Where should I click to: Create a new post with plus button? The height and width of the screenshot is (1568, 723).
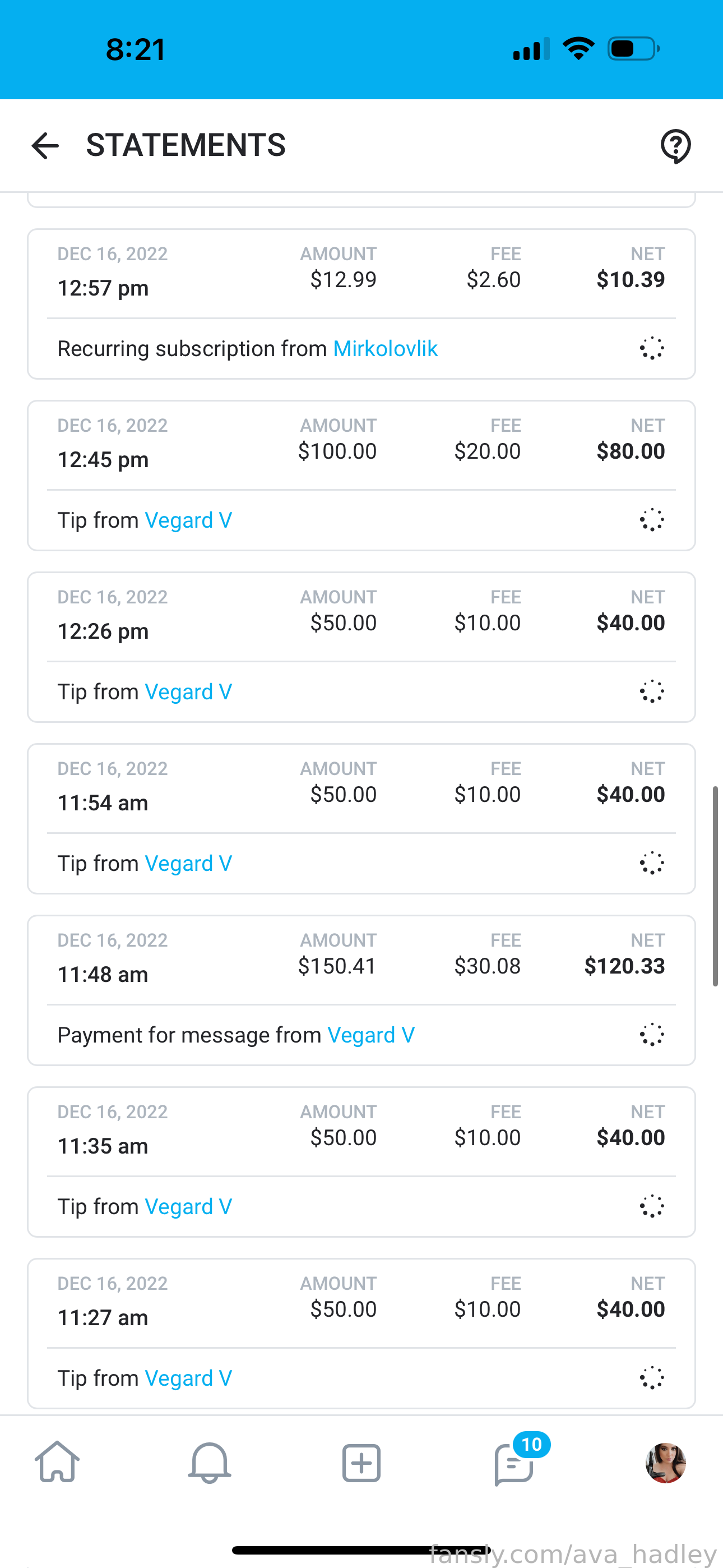[361, 1463]
